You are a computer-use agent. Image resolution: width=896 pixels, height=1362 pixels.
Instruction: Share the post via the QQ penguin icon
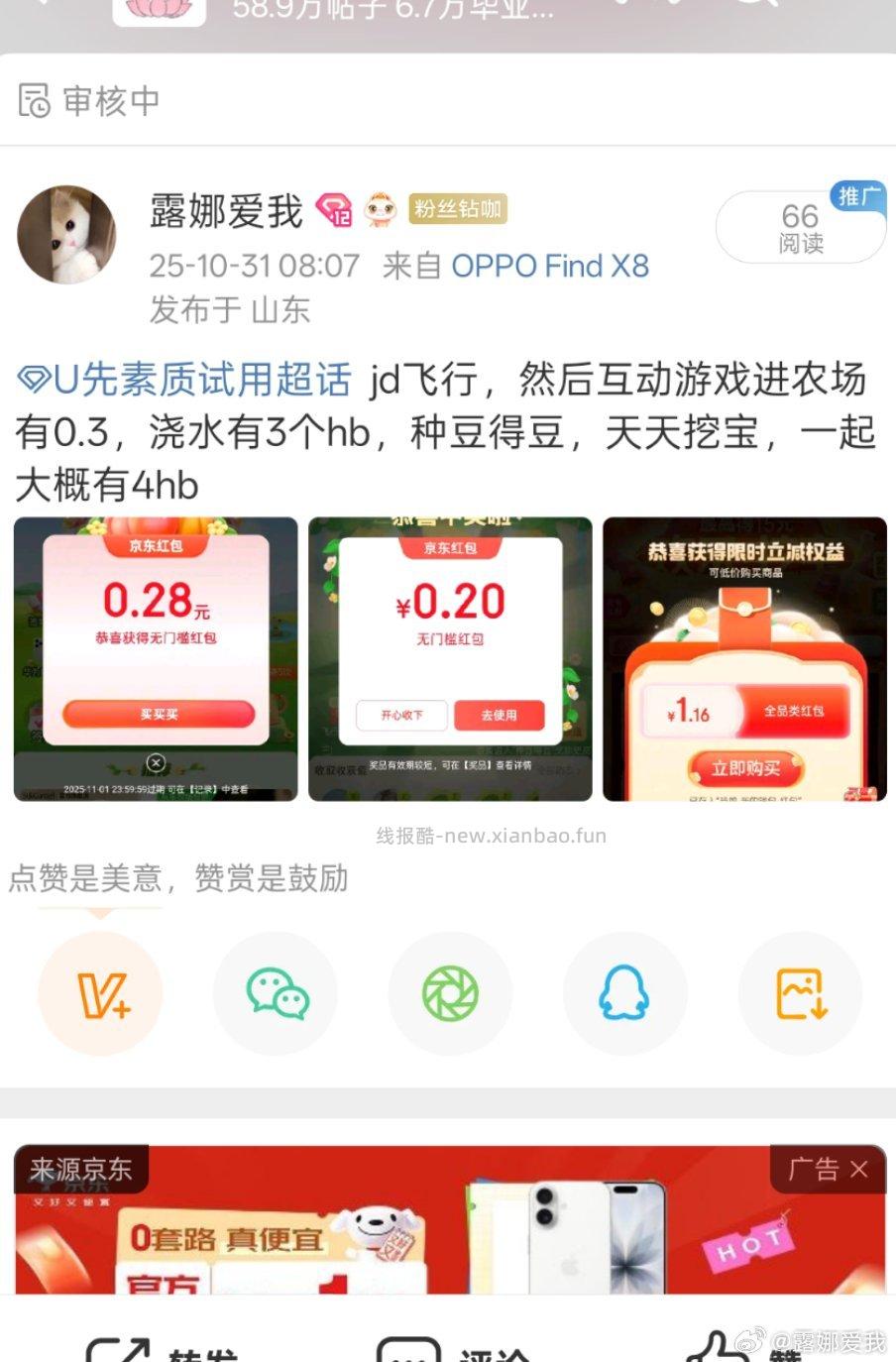pyautogui.click(x=624, y=993)
